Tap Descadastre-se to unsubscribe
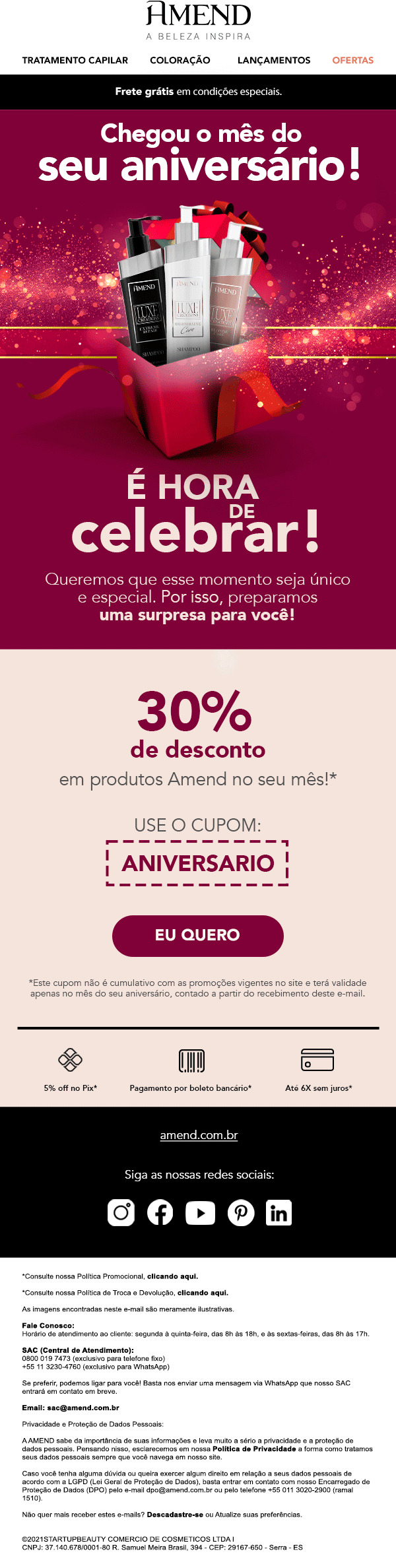 175,1515
